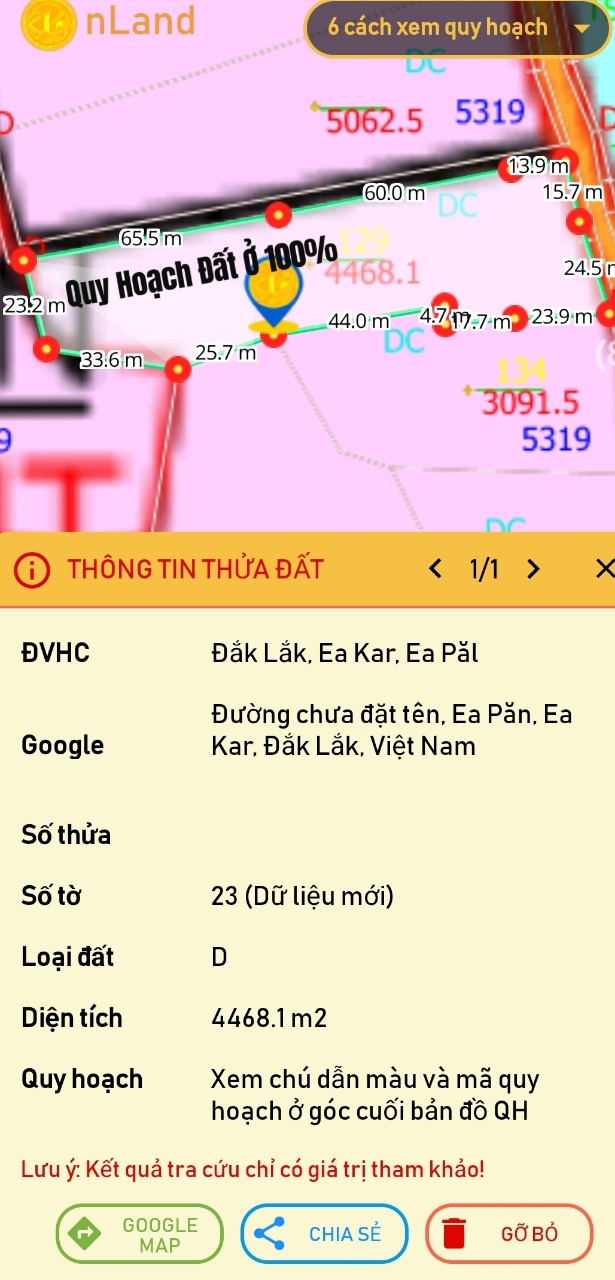Open the '6 cách xem quy hoạch' dropdown
This screenshot has width=615, height=1280.
click(458, 28)
